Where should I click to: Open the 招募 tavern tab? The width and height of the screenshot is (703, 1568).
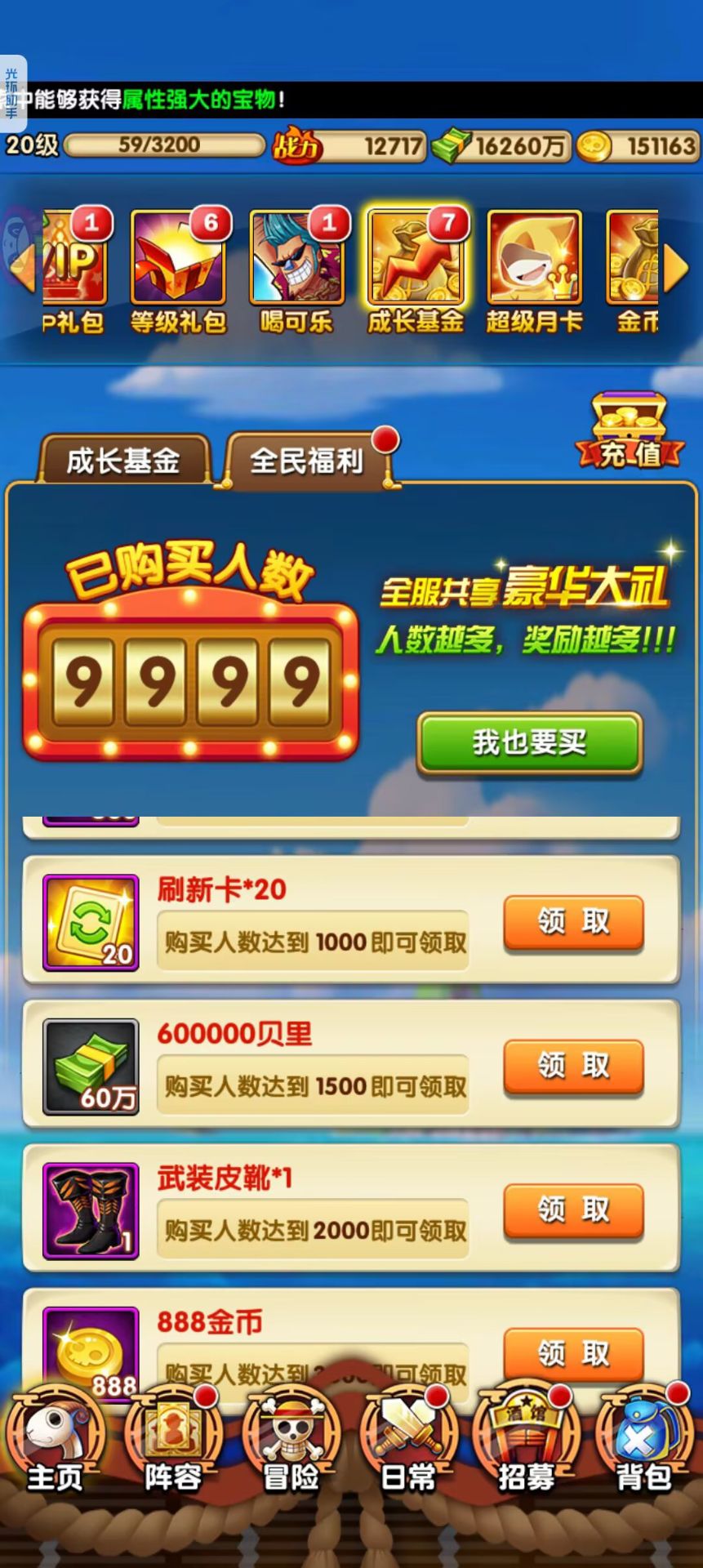527,1445
